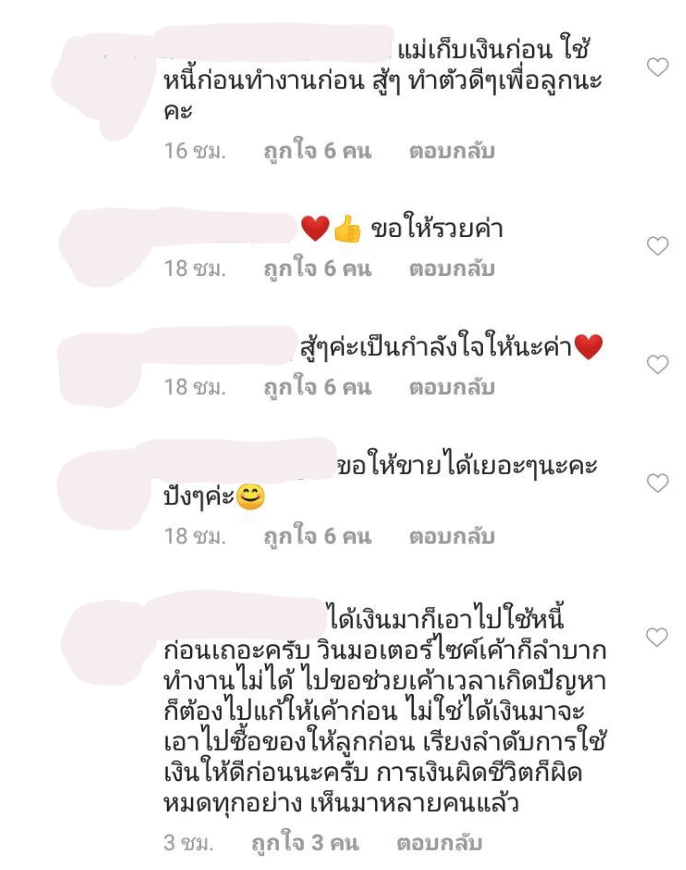View likes on the 16 ชม. comment

click(317, 151)
